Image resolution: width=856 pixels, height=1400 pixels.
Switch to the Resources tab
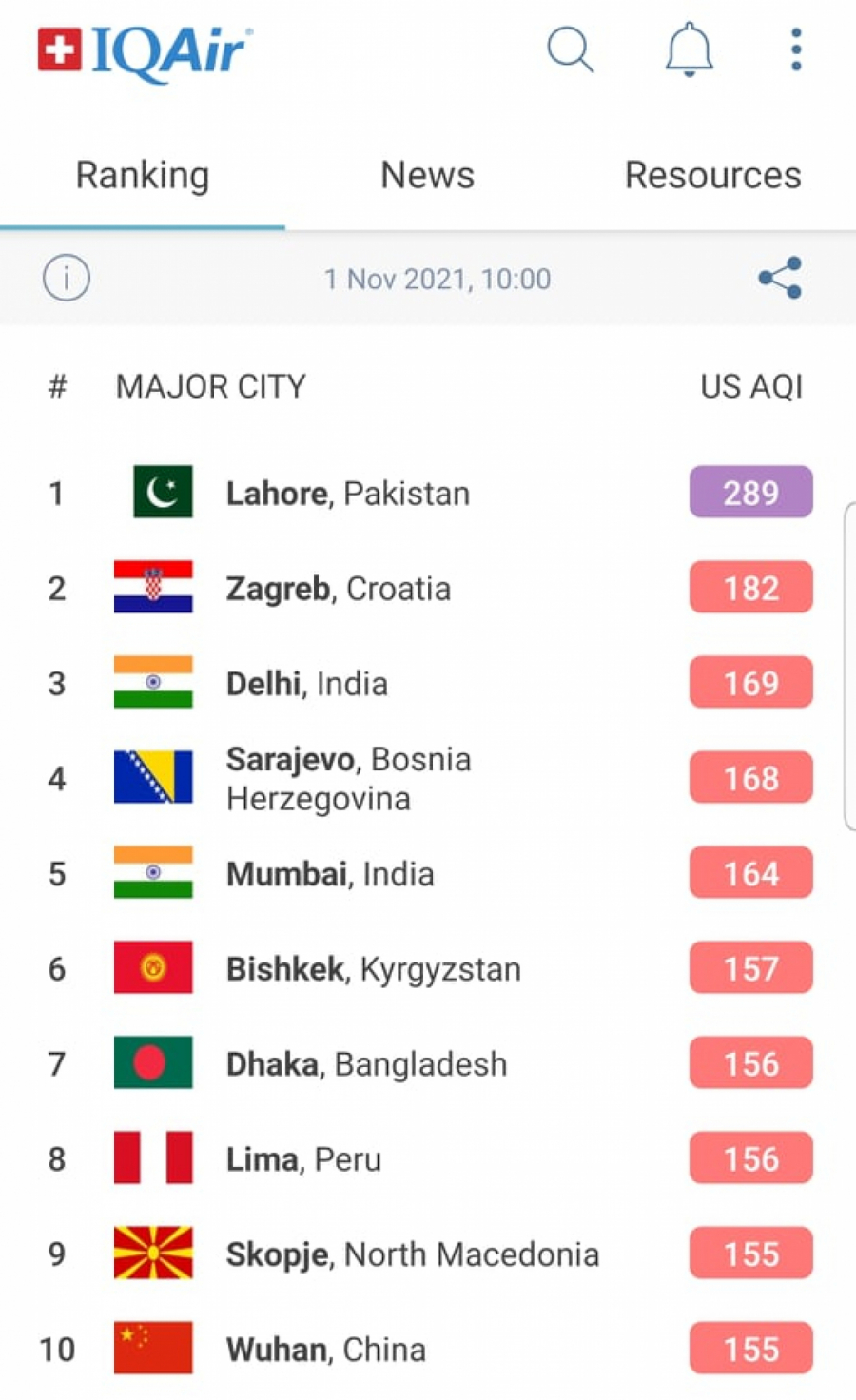tap(712, 176)
